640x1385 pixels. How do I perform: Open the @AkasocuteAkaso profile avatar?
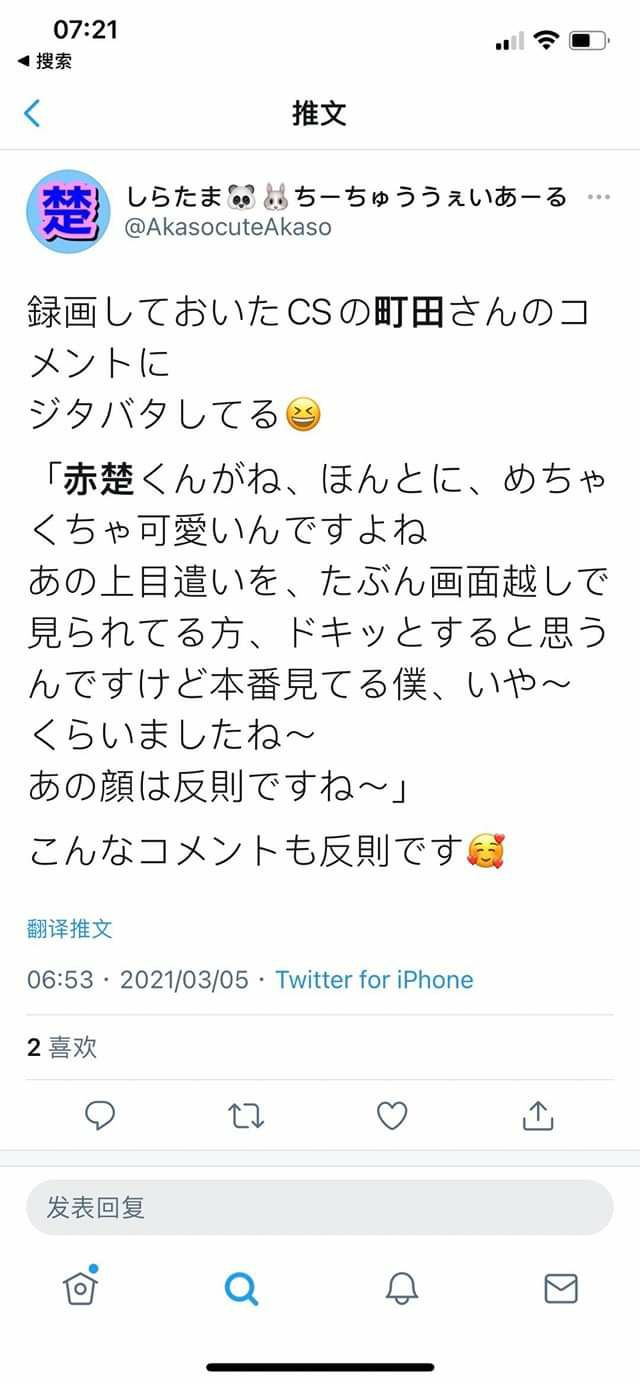pyautogui.click(x=68, y=211)
